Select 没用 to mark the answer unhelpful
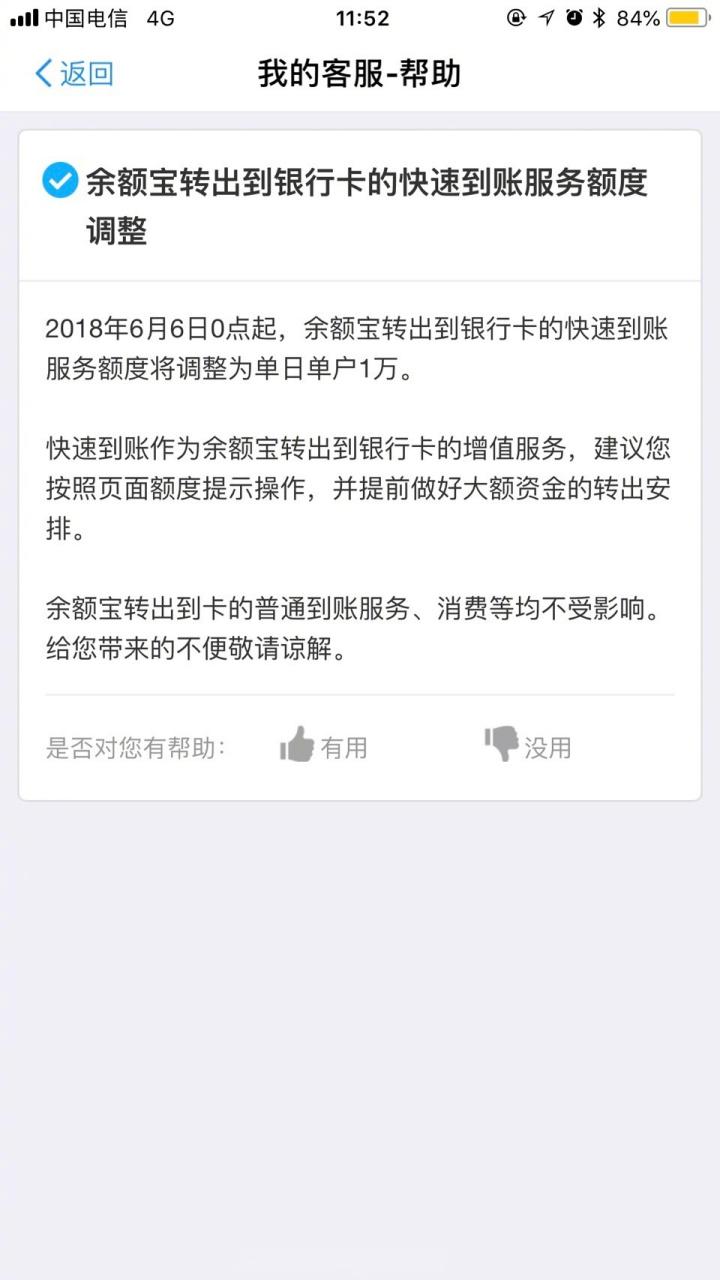Screen dimensions: 720x1280 (x=550, y=745)
